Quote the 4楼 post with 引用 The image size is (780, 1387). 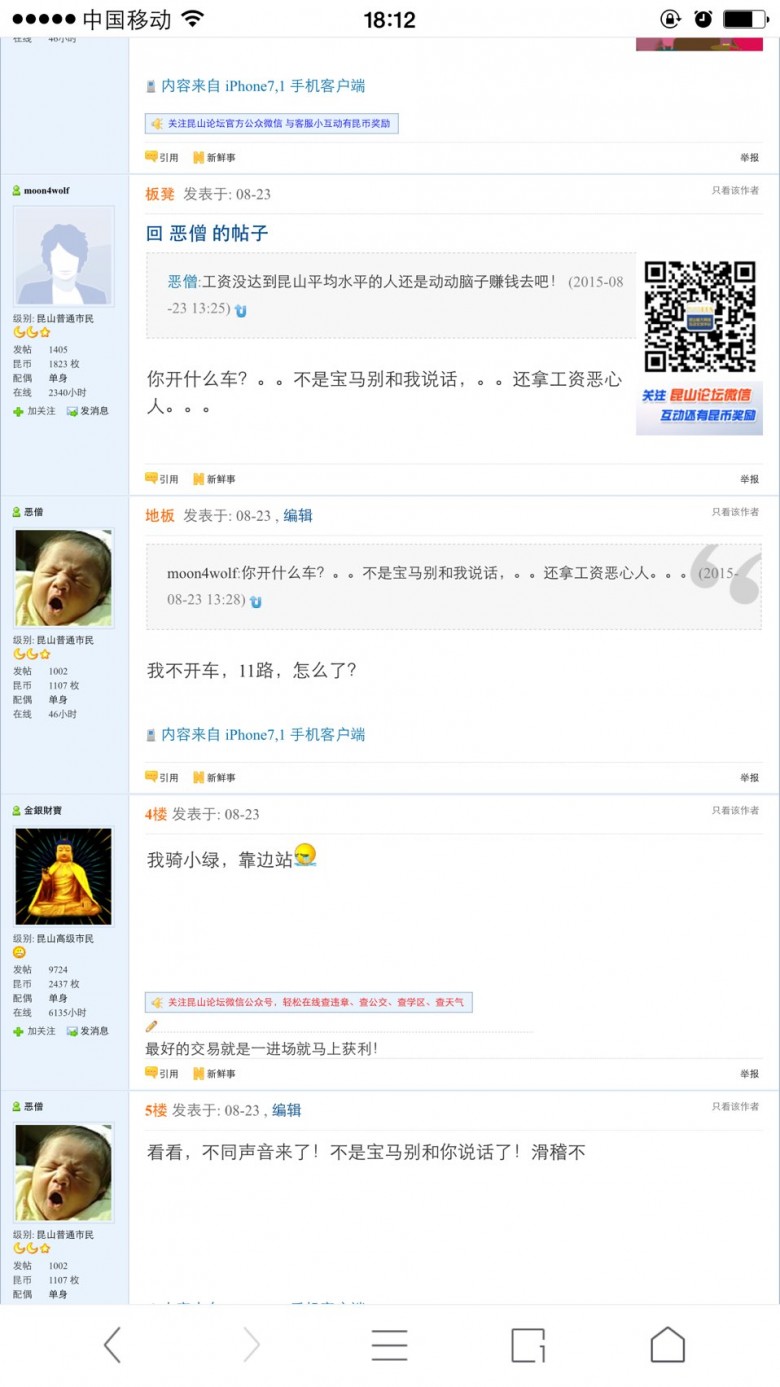tap(162, 1074)
